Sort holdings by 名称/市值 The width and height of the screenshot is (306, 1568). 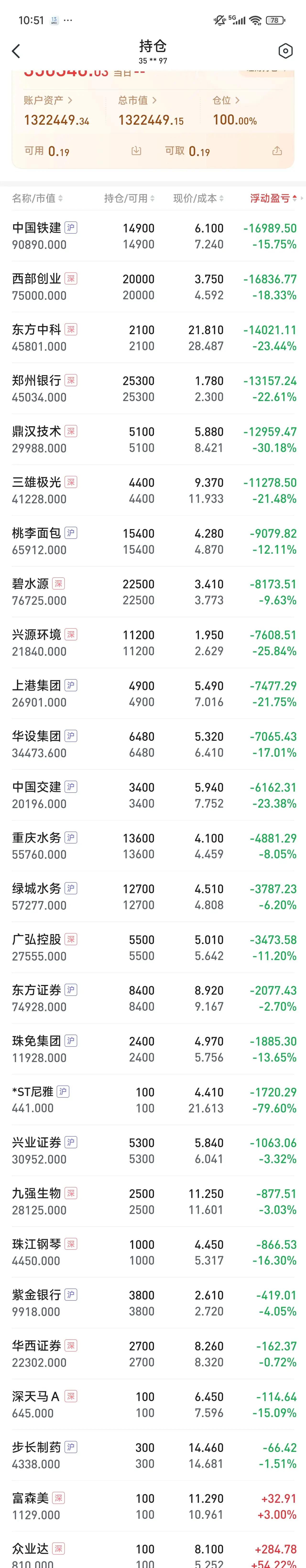[37, 199]
